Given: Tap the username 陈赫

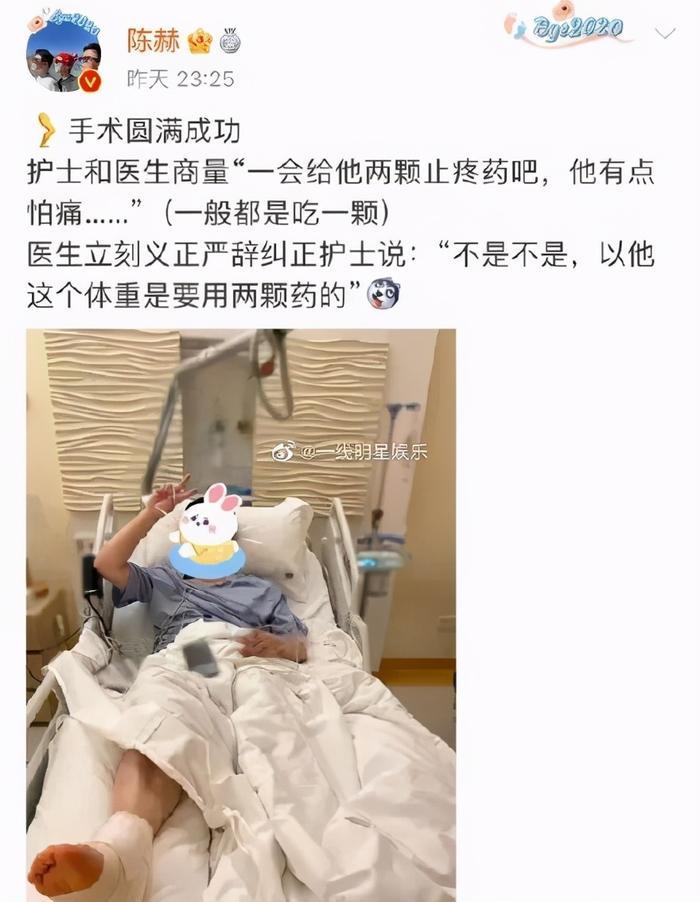Looking at the screenshot, I should pos(152,39).
